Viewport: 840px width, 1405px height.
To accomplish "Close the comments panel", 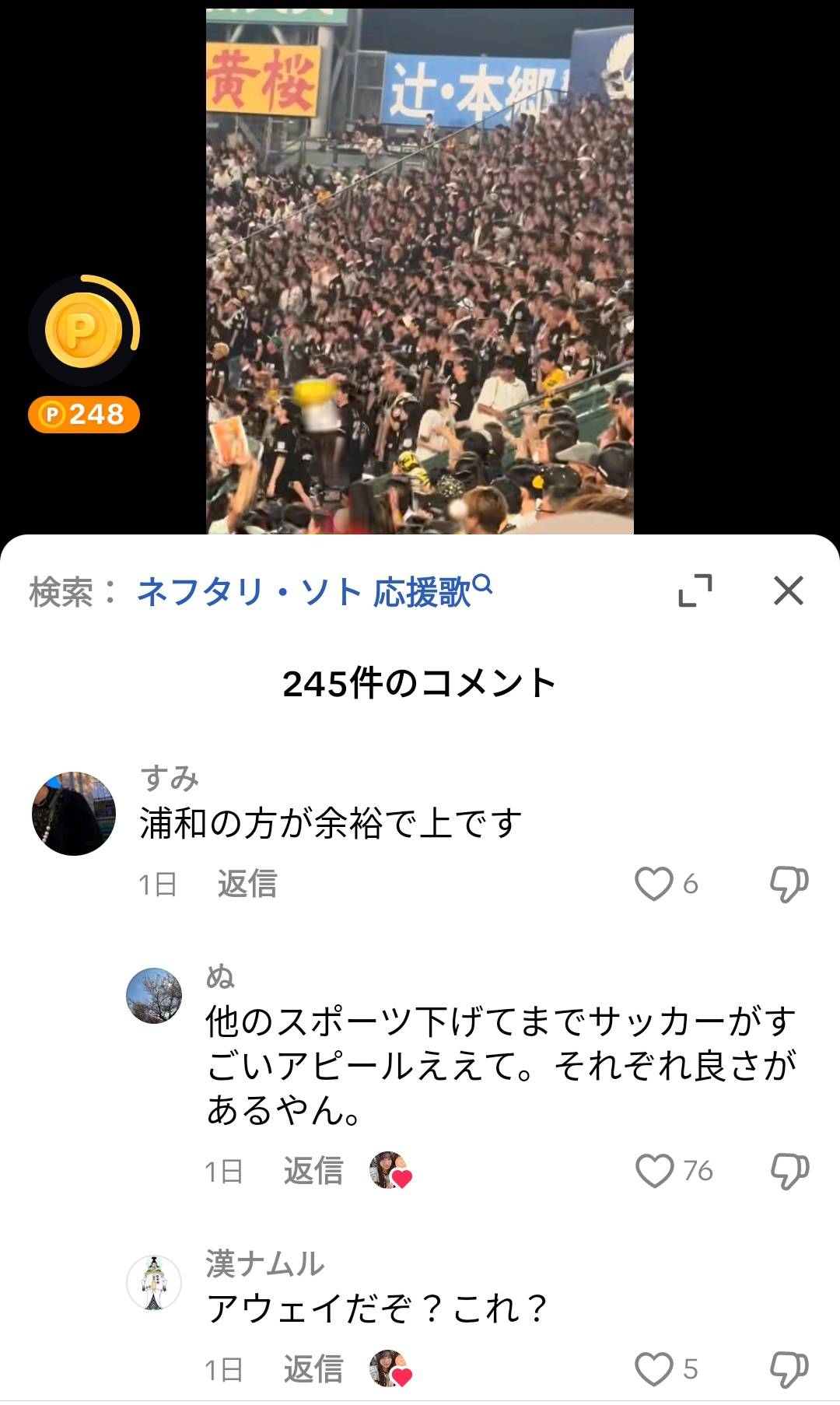I will (788, 591).
